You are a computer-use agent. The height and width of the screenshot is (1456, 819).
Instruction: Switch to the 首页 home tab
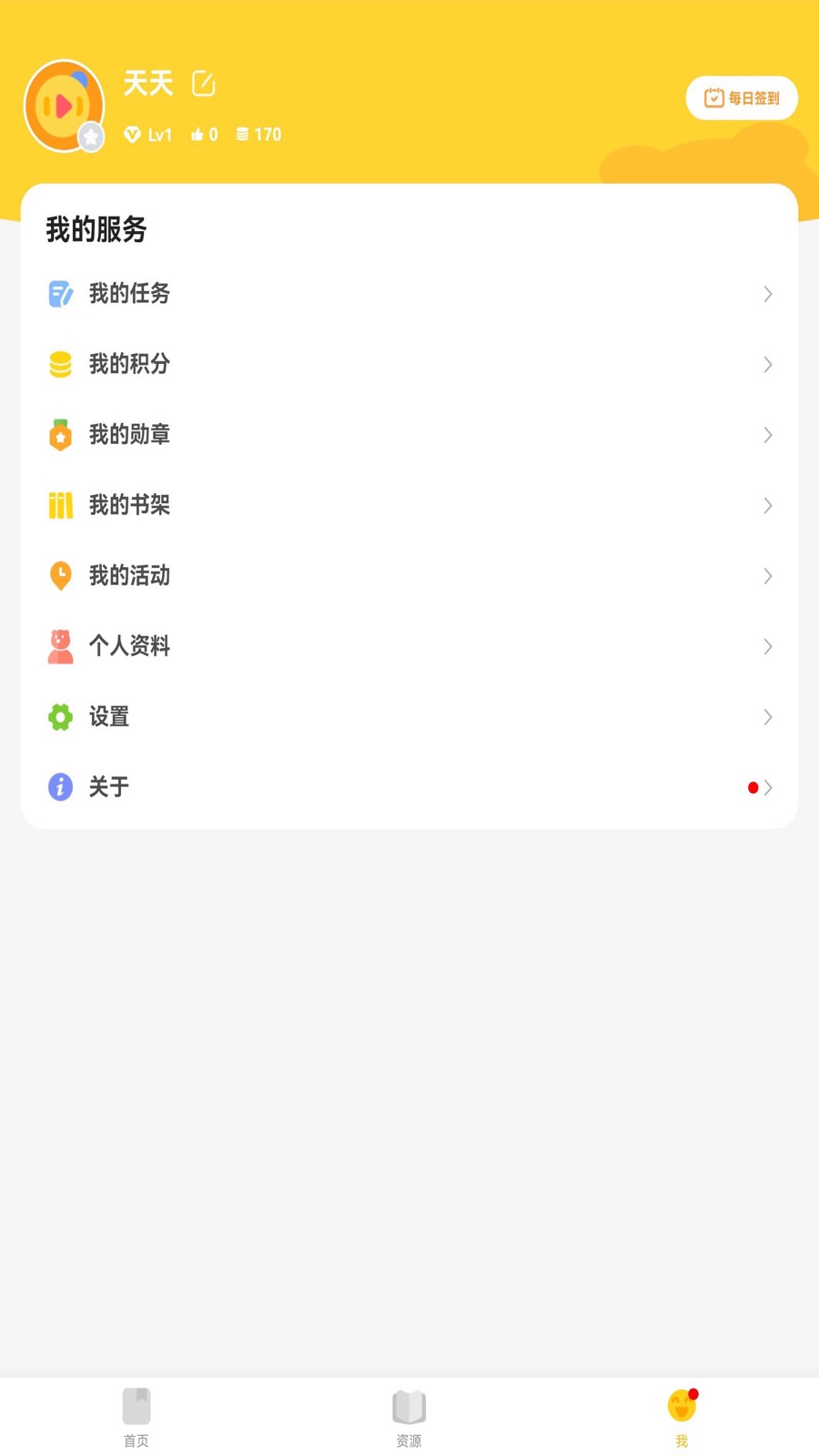(136, 1417)
